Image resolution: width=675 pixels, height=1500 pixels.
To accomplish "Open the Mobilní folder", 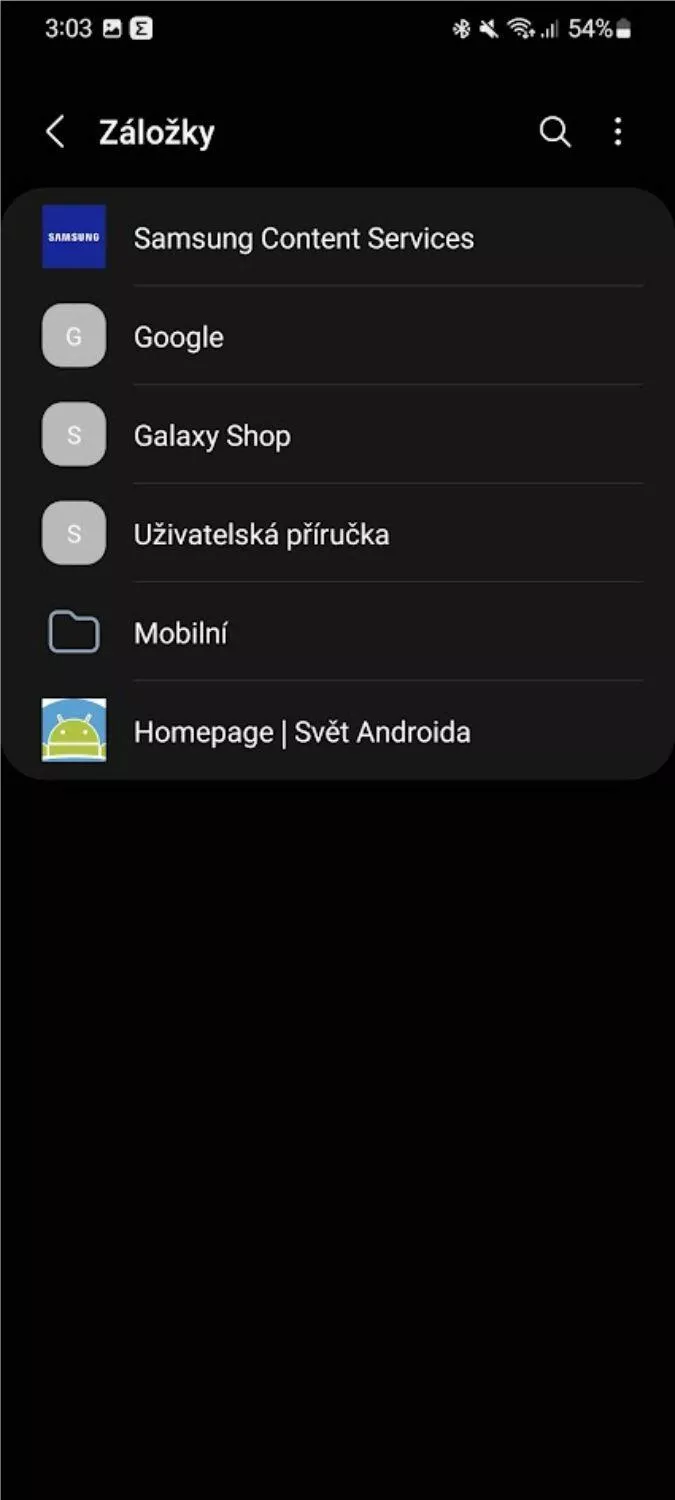I will 337,632.
